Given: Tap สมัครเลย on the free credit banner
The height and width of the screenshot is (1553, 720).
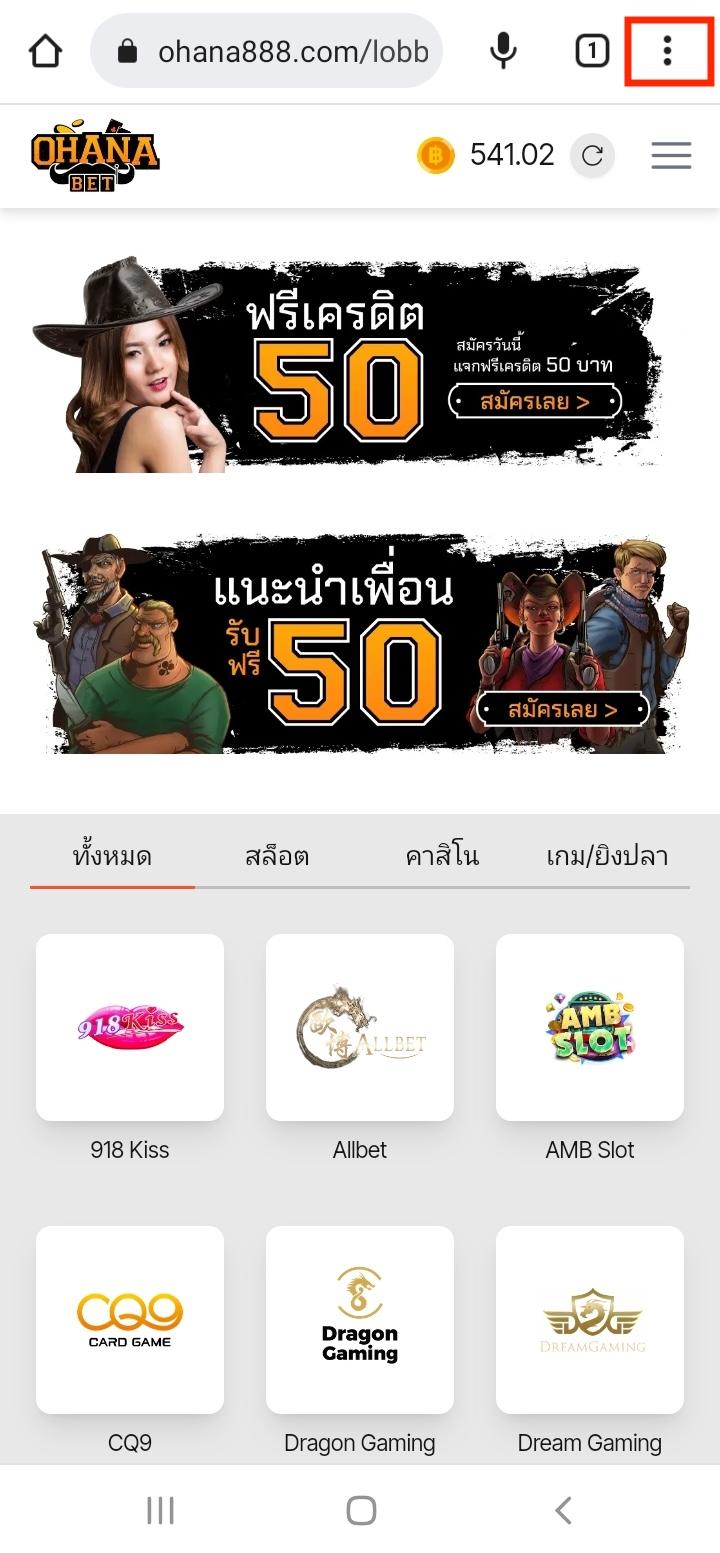Looking at the screenshot, I should pyautogui.click(x=534, y=401).
